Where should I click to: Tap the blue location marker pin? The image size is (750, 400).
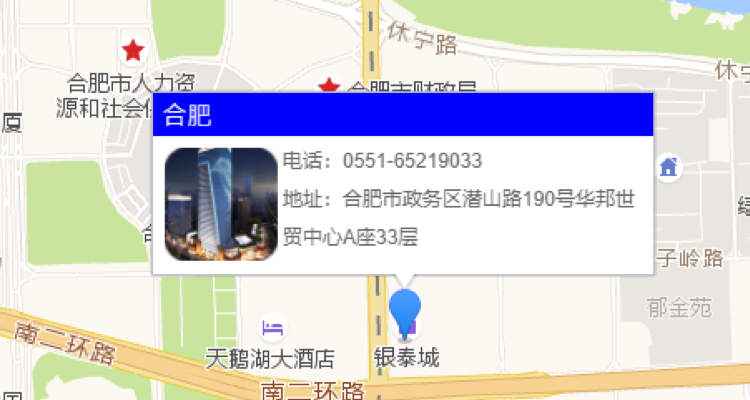(x=404, y=311)
